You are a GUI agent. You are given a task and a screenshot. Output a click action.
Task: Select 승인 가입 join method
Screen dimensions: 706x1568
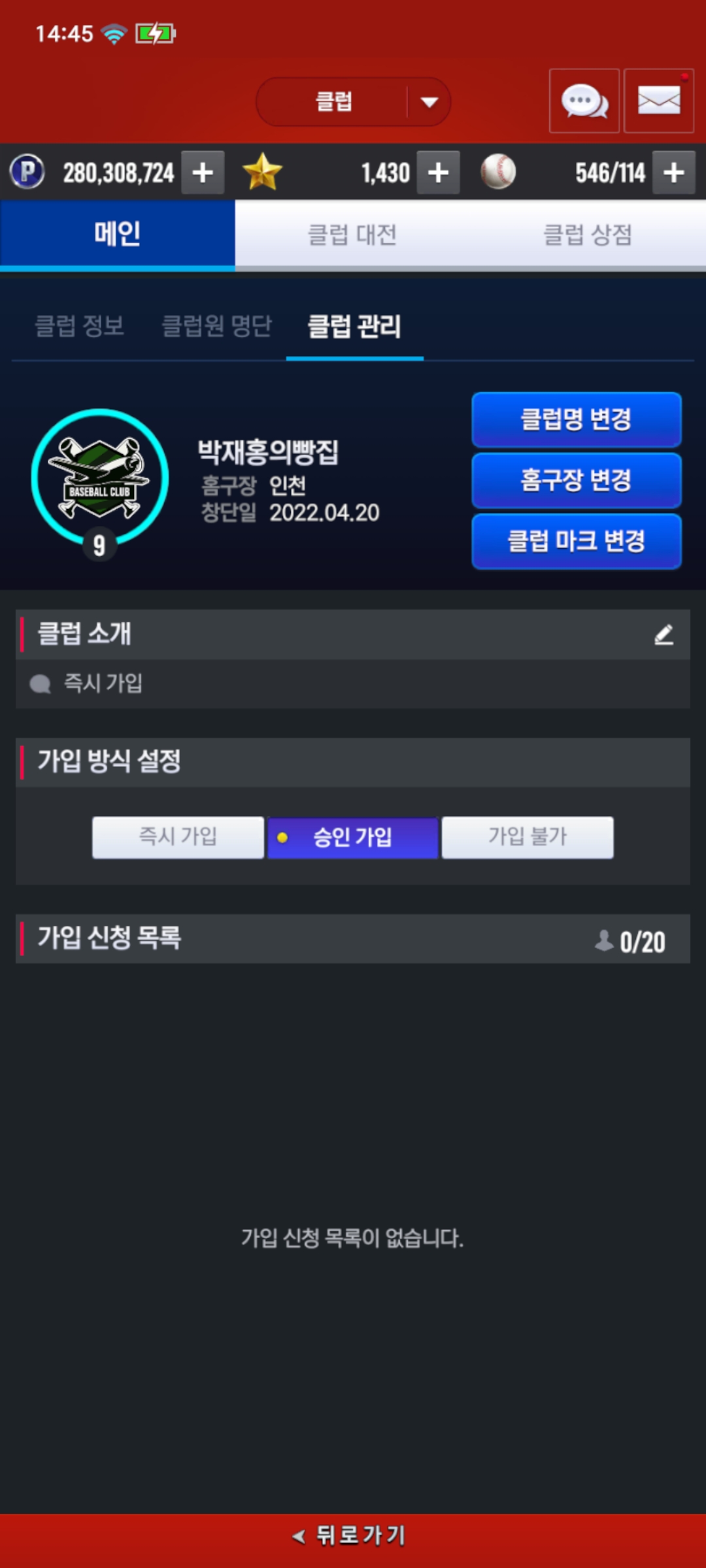click(352, 837)
